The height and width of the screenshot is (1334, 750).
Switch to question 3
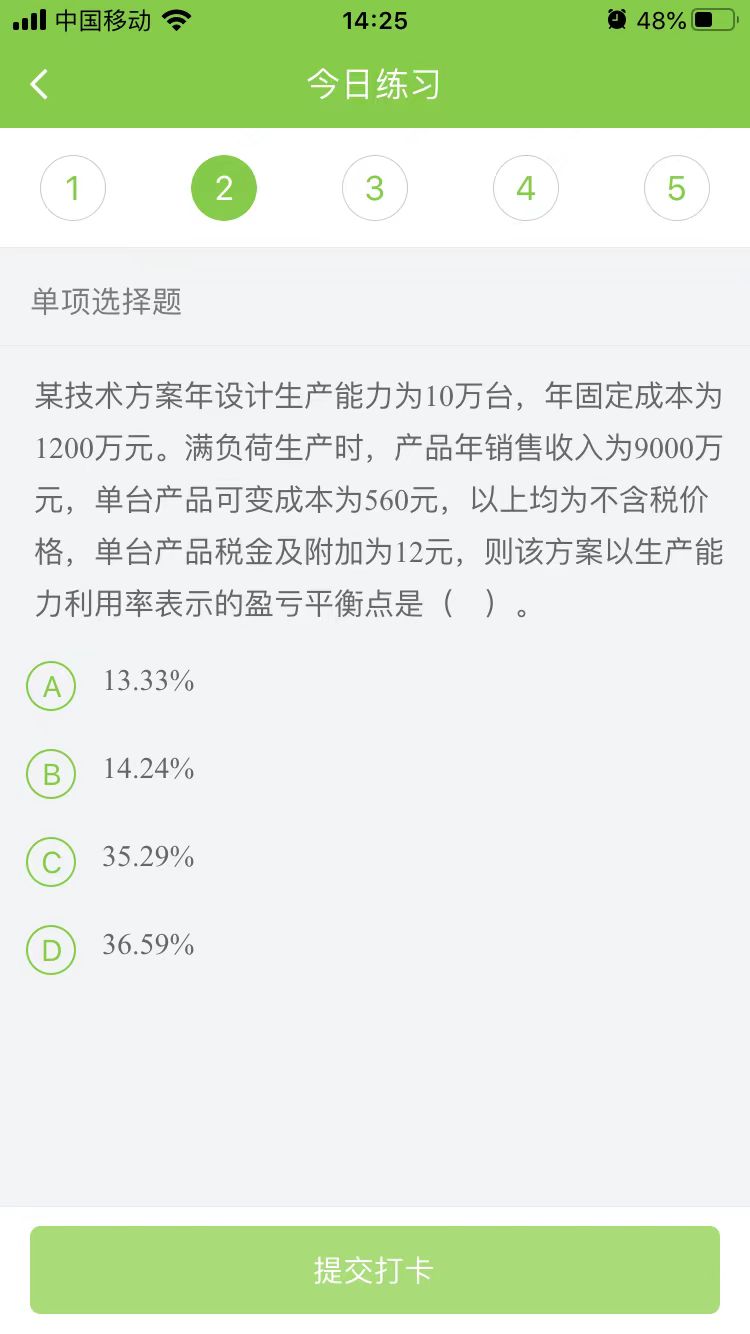tap(375, 188)
